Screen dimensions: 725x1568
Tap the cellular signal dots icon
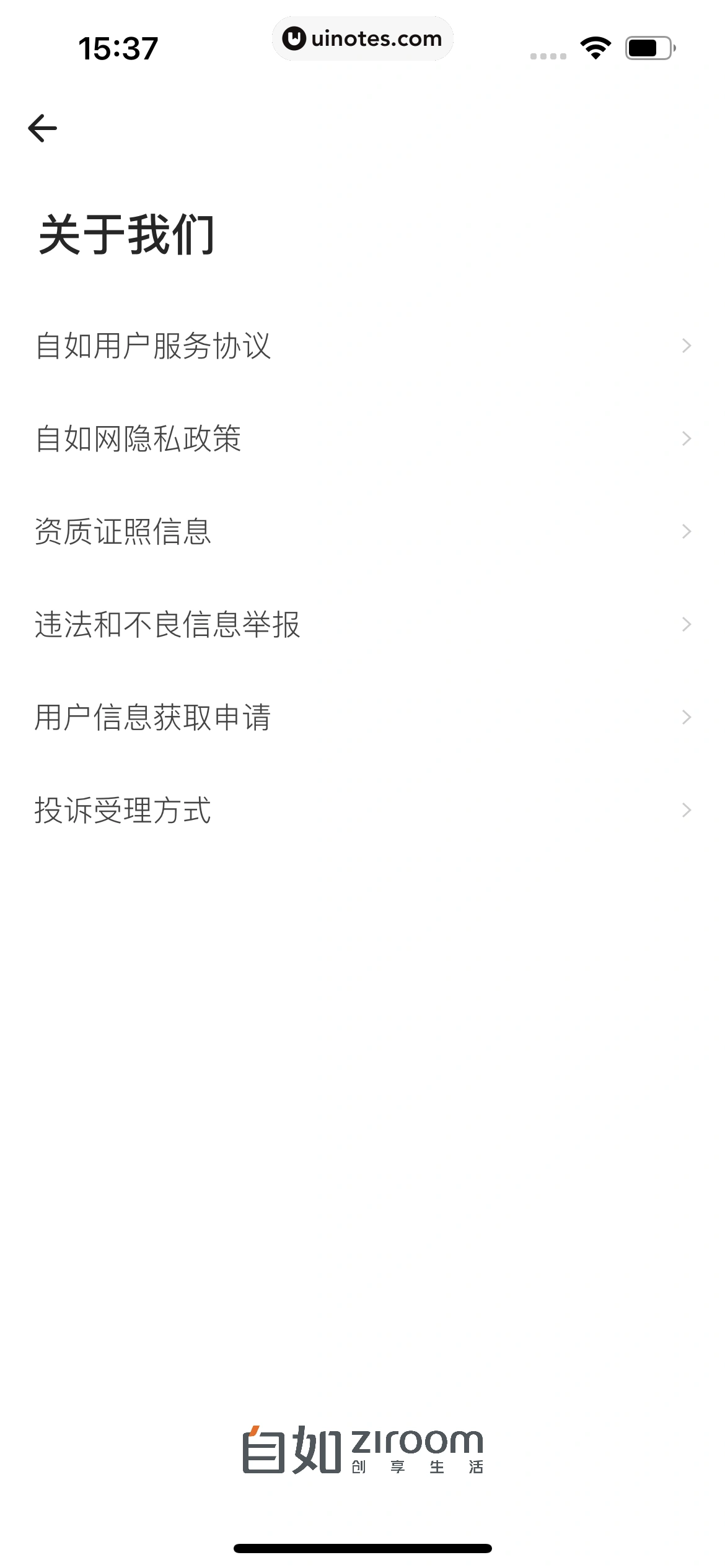coord(548,56)
